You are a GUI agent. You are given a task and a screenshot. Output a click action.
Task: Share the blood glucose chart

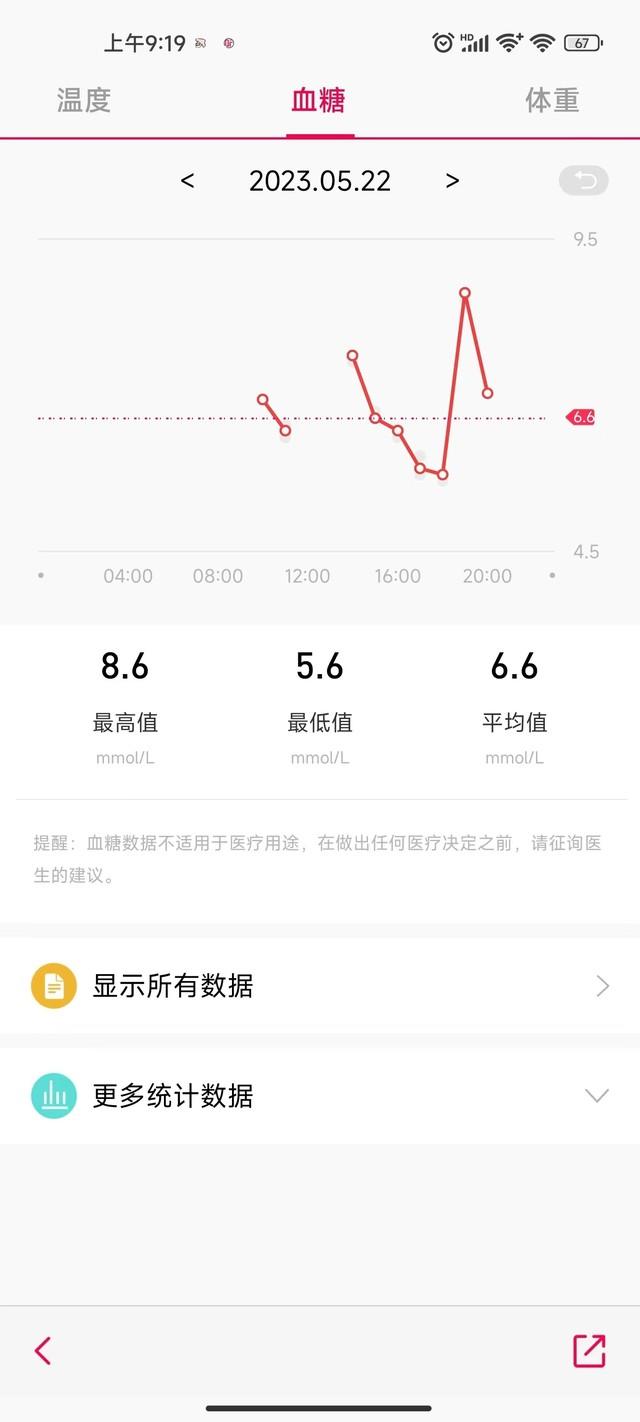click(589, 1351)
